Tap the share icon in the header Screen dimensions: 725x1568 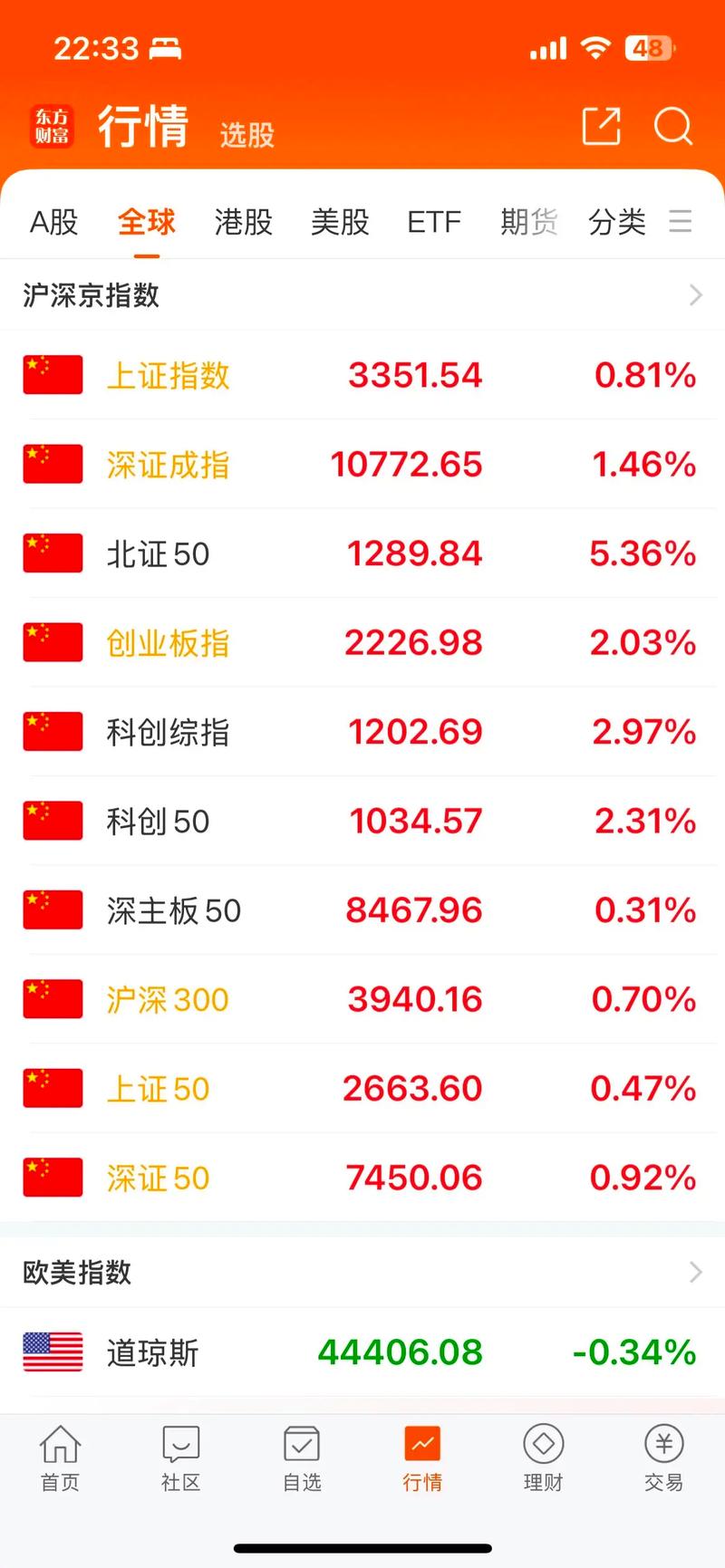click(601, 127)
